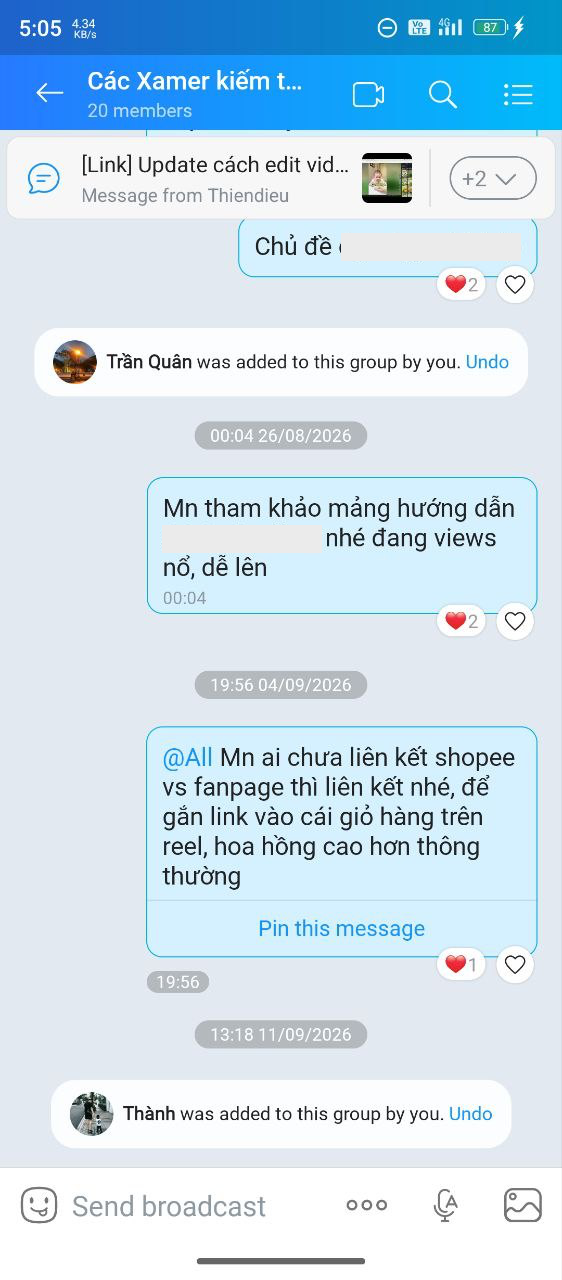Like the 'Chủ đề' message with heart

pos(515,285)
